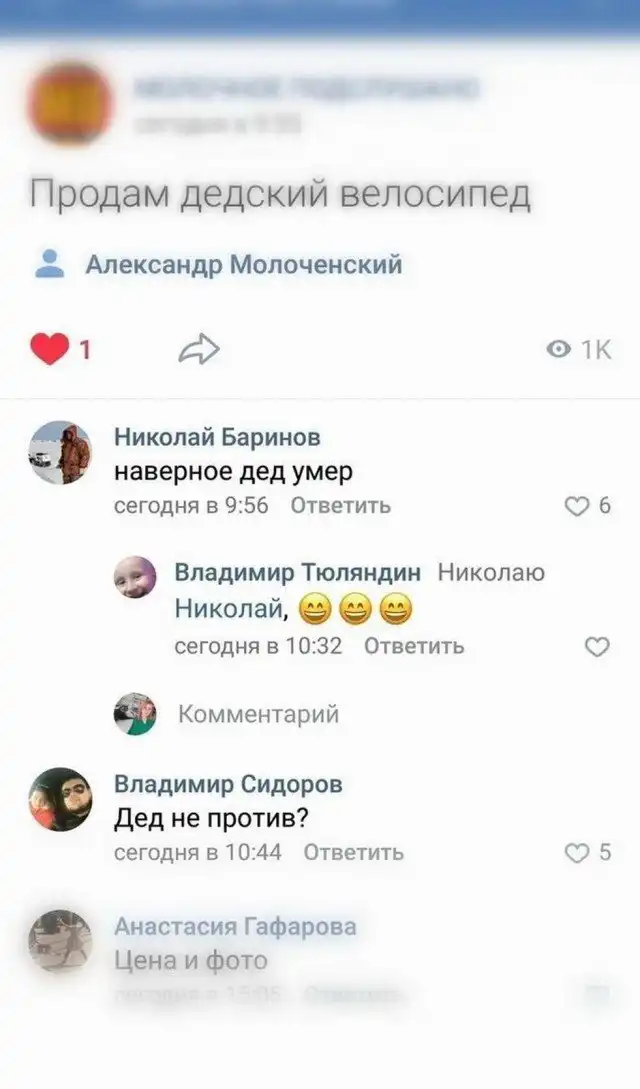
Task: Open Анастасия Гафарова's profile name
Action: pos(235,927)
